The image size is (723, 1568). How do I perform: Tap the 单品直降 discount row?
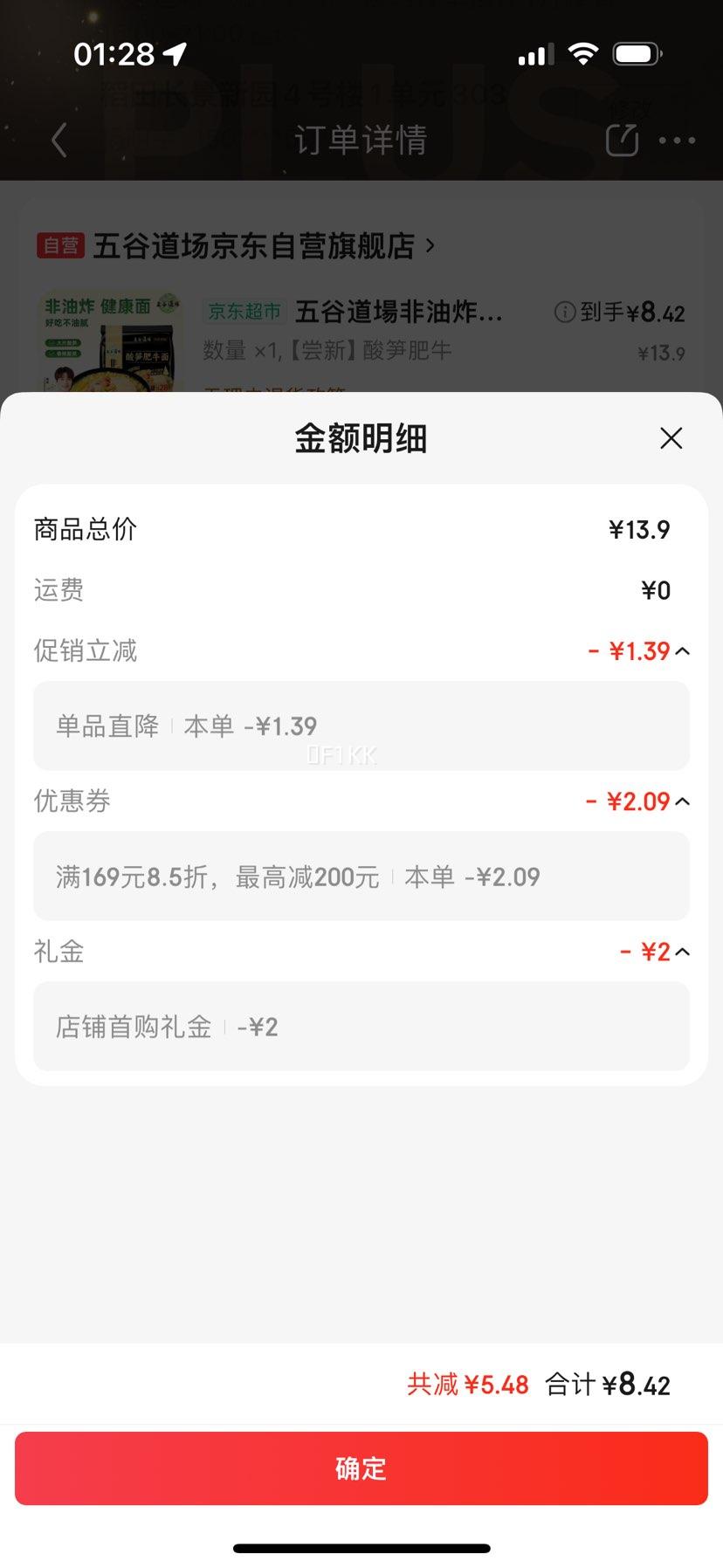(x=361, y=726)
